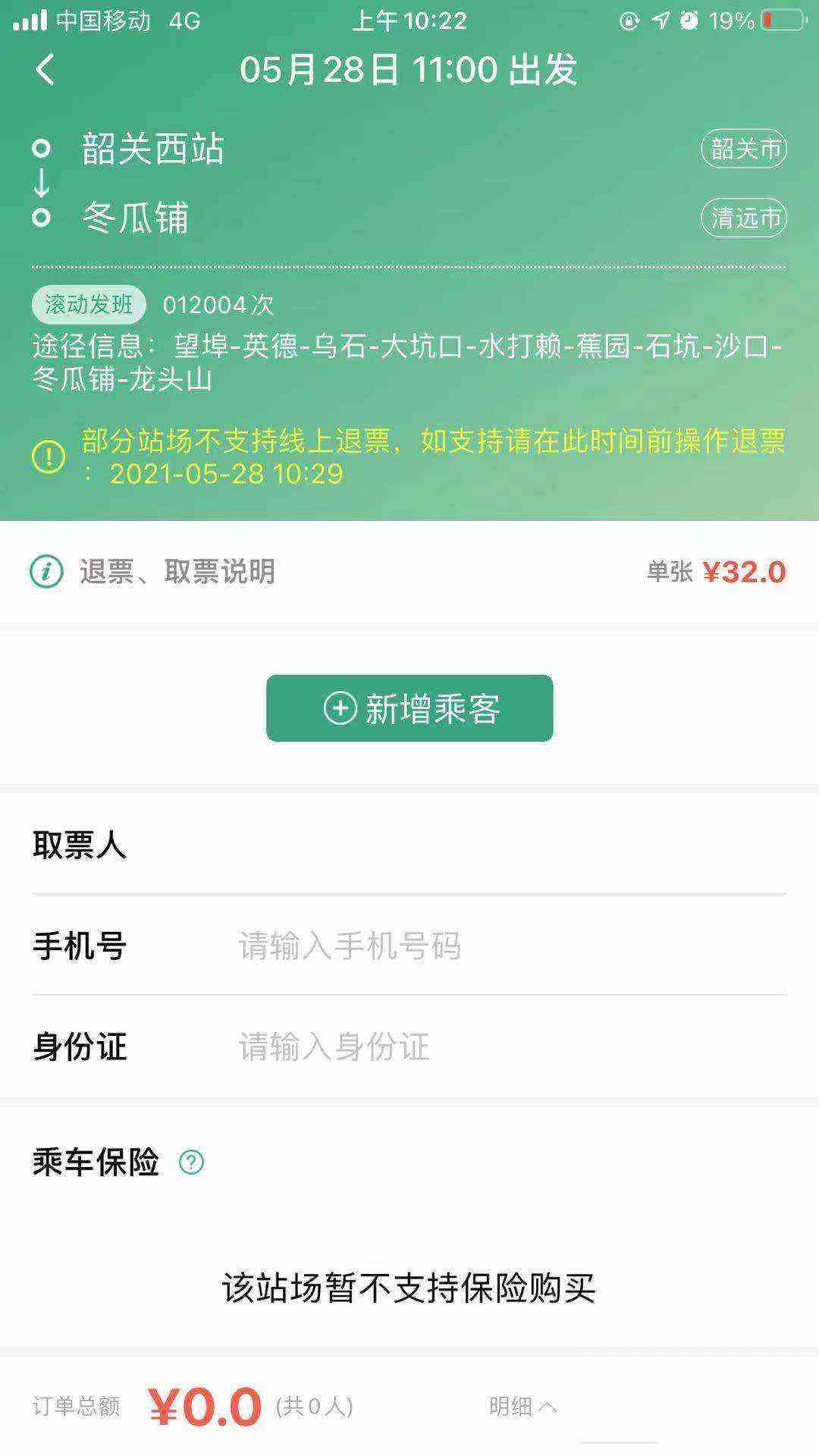Tap 新增乘客 to add a passenger
The width and height of the screenshot is (819, 1456).
coord(409,708)
